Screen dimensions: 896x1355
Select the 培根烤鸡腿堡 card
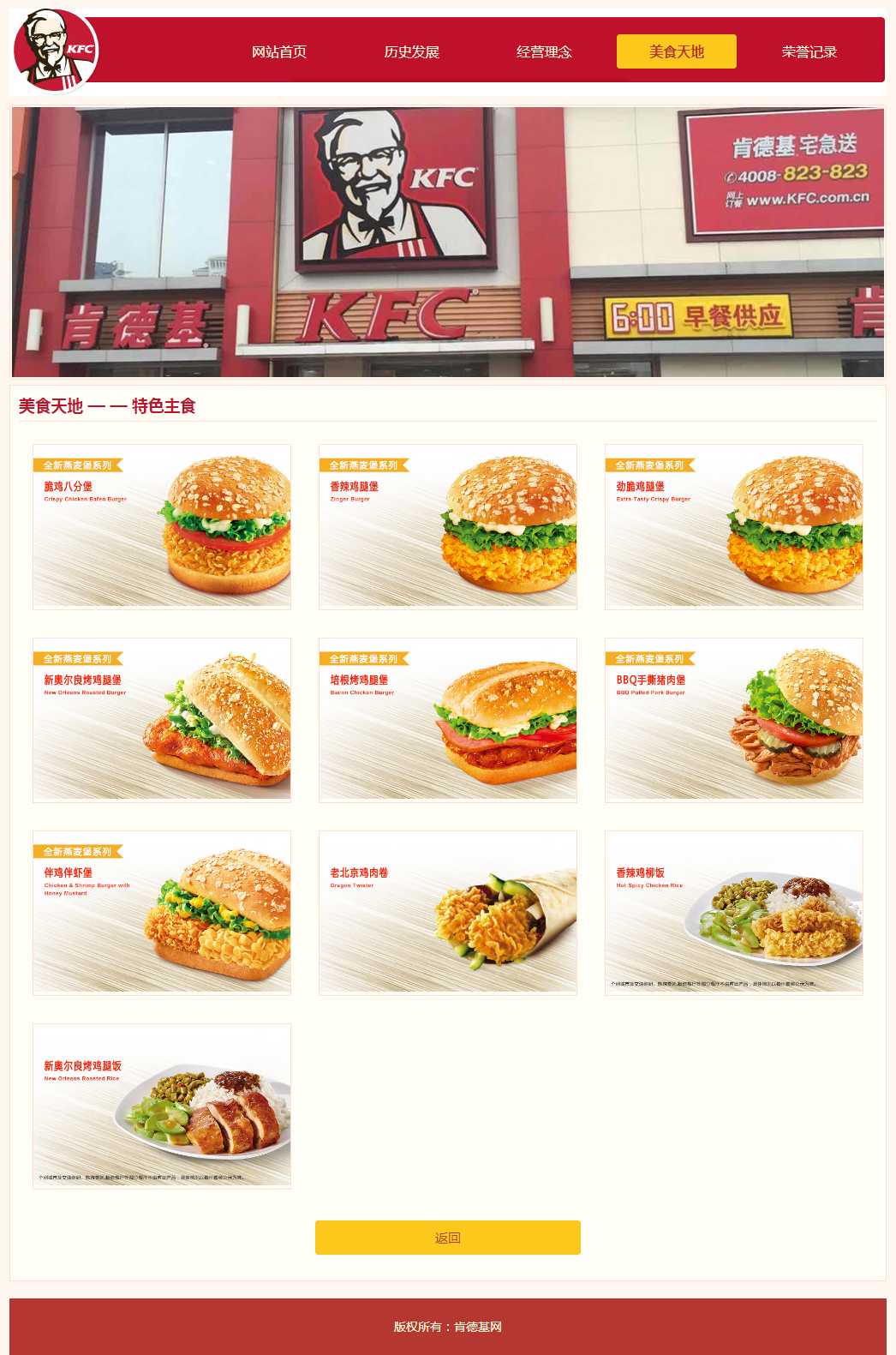448,720
